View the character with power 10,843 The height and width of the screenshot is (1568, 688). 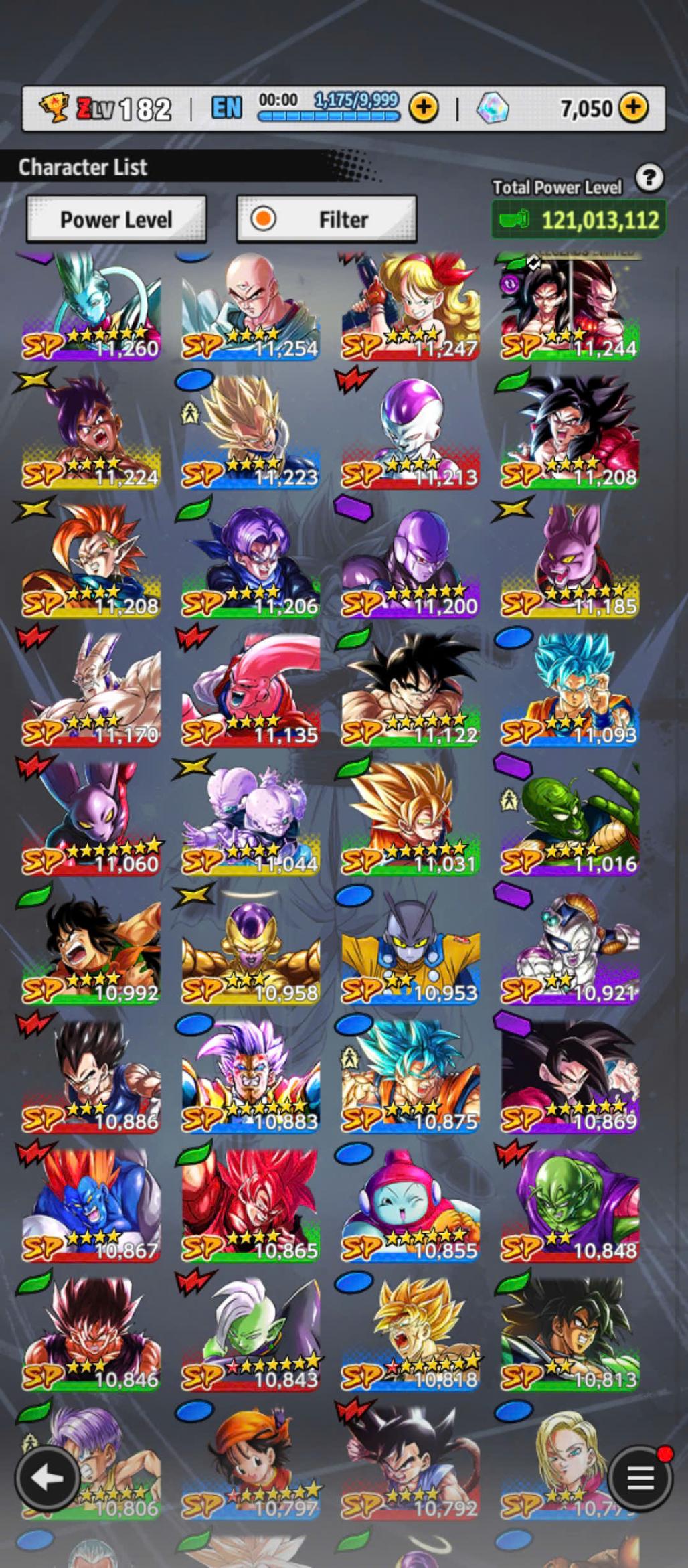tap(251, 1337)
